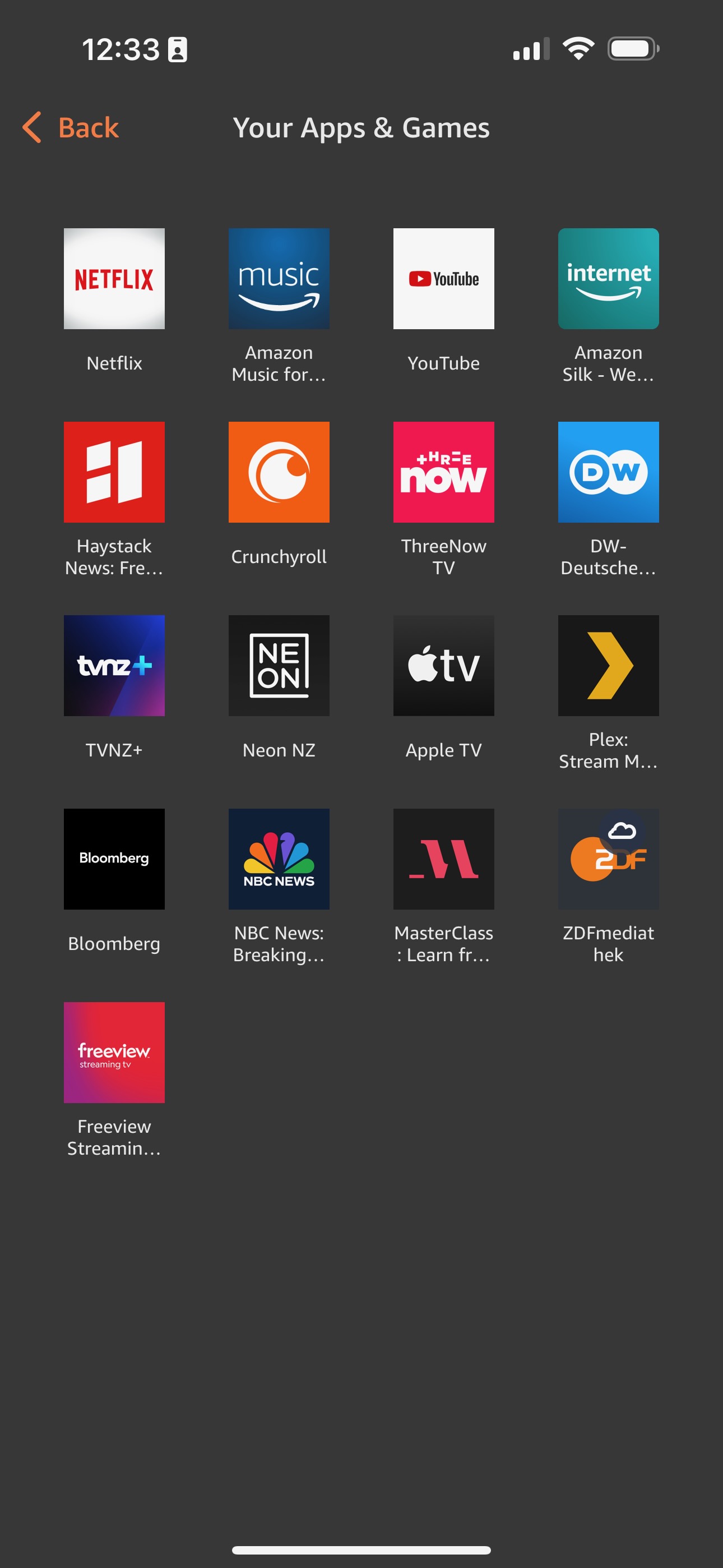Screen dimensions: 723x1568
Task: Launch Apple TV
Action: tap(443, 665)
